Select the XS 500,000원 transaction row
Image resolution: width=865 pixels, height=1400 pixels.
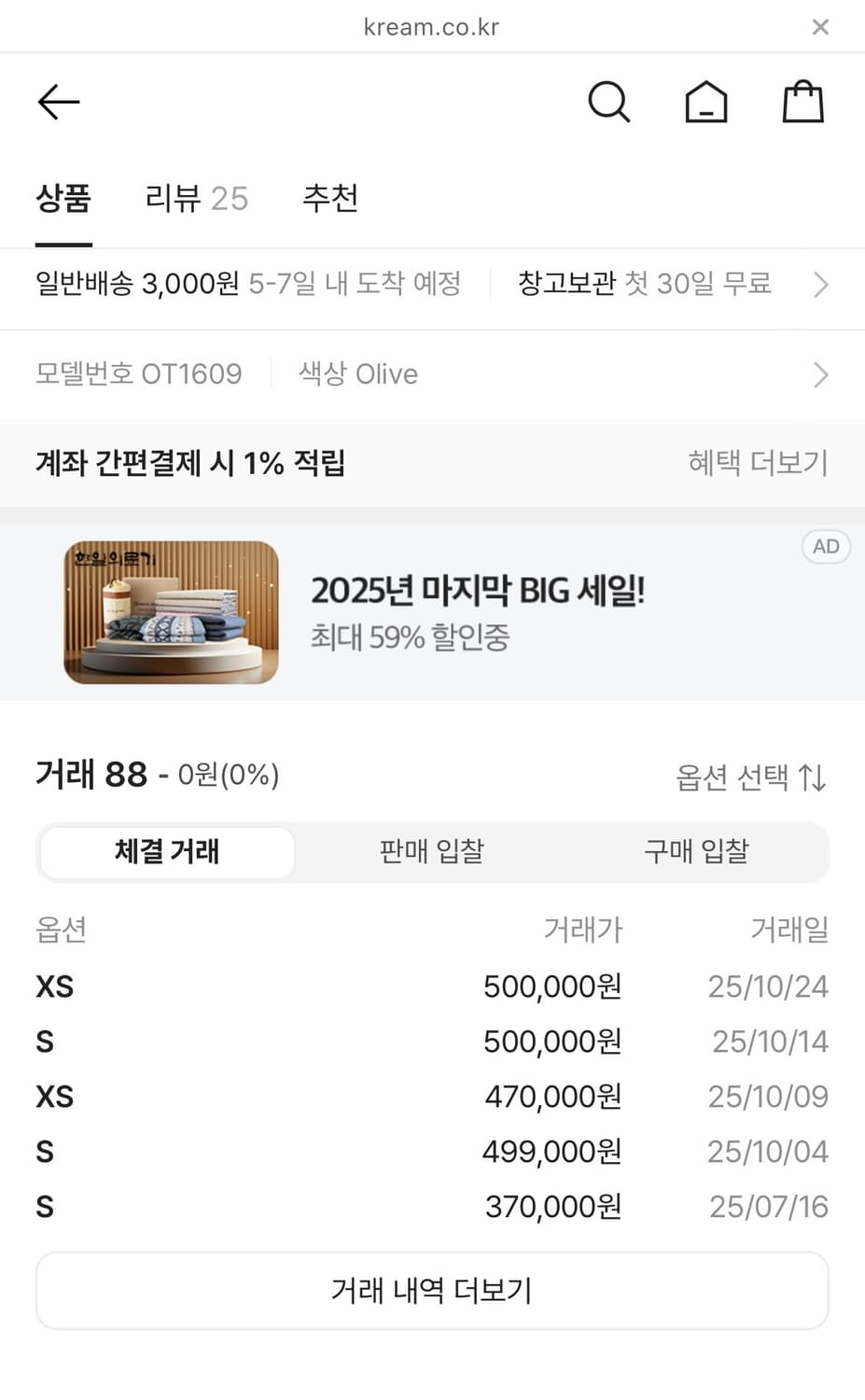430,986
